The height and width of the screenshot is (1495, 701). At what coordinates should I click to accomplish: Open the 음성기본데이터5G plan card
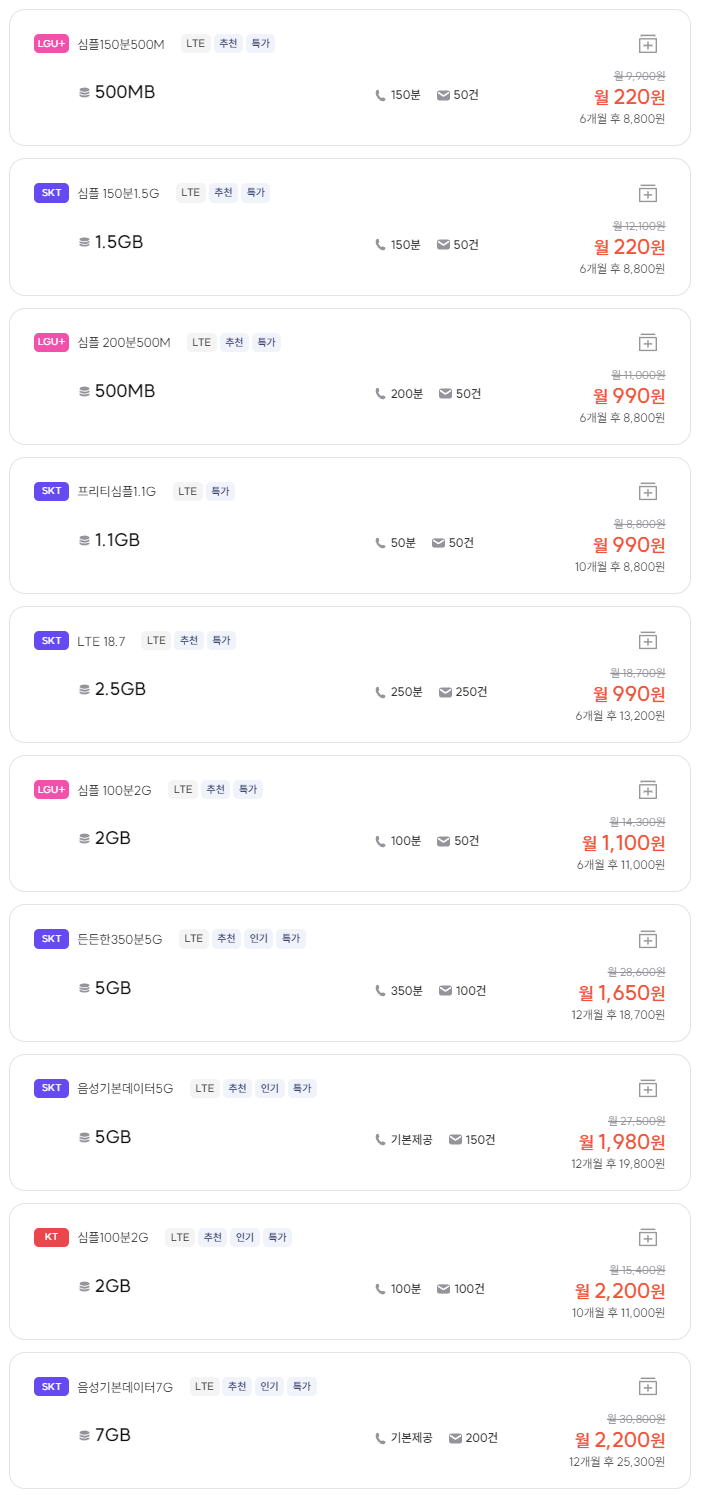coord(350,1122)
